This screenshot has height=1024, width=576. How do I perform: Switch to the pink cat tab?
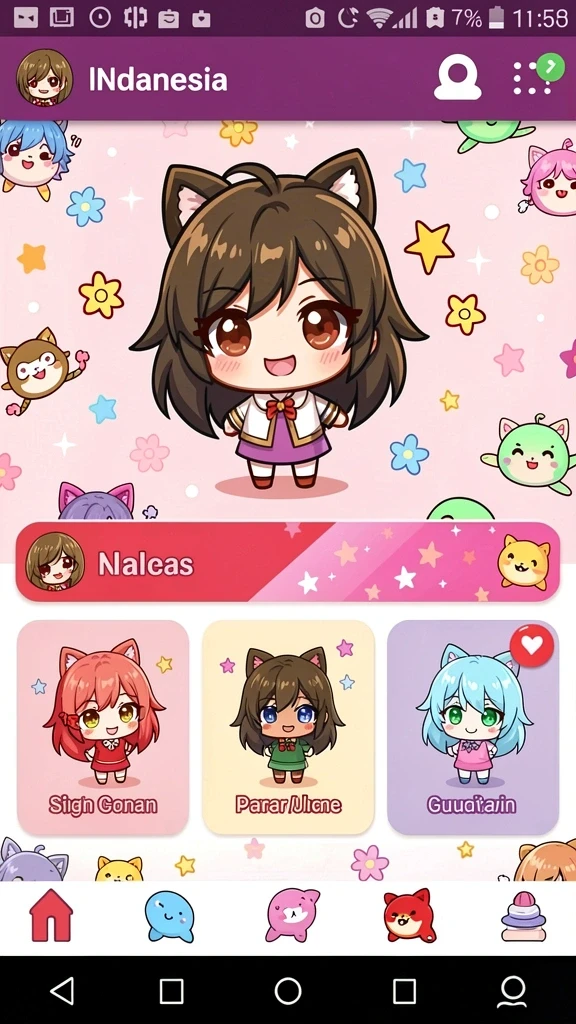click(x=292, y=916)
